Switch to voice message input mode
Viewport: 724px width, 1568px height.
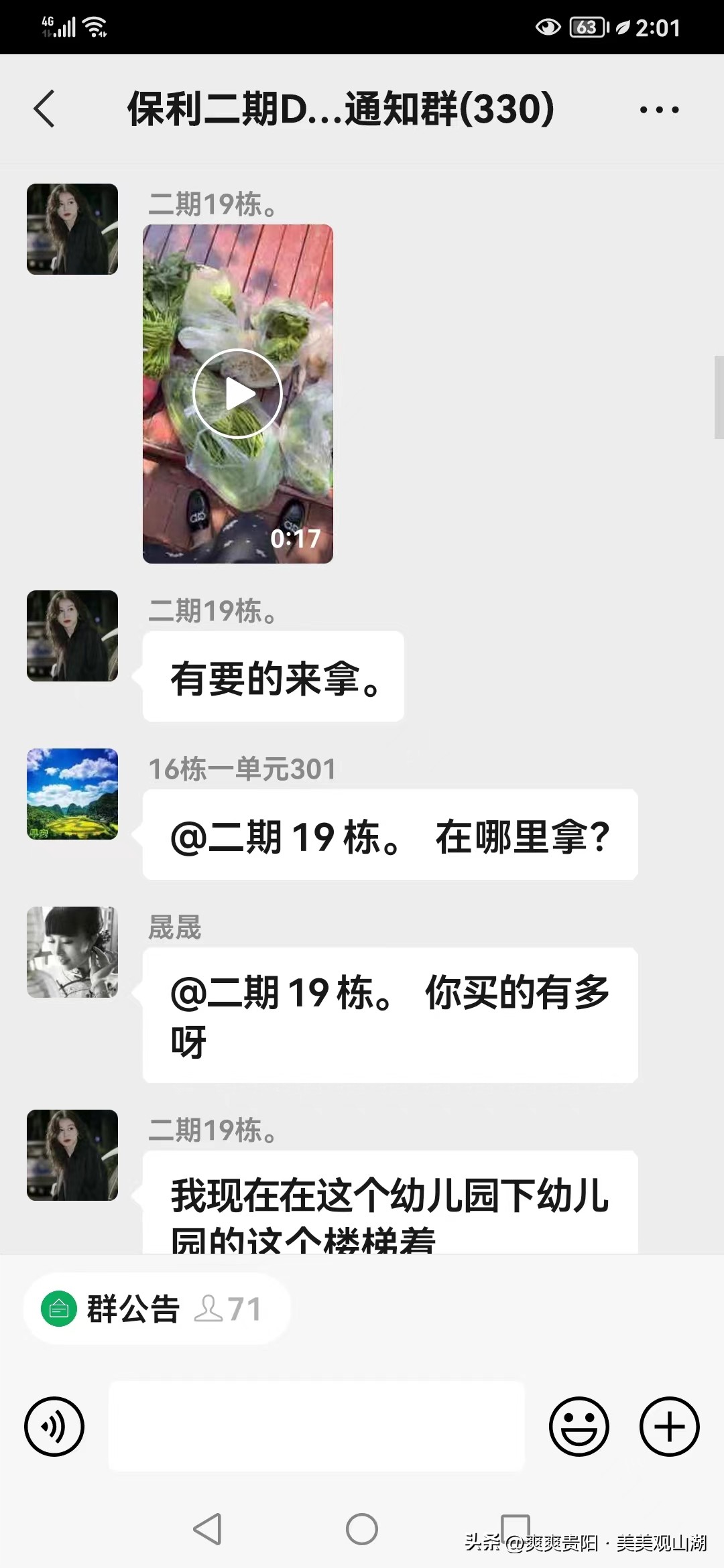(x=54, y=1426)
